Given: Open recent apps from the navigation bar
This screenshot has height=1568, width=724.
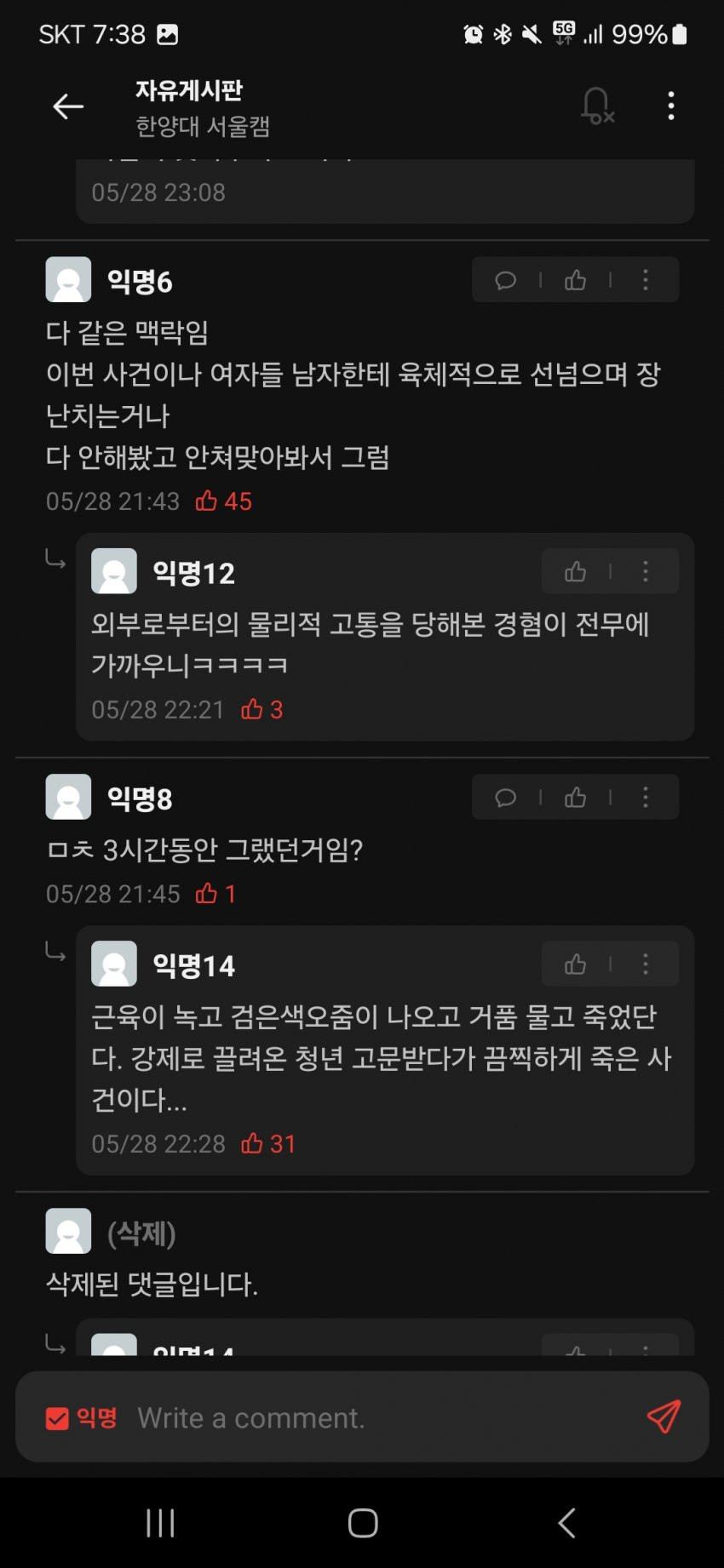Looking at the screenshot, I should (160, 1523).
